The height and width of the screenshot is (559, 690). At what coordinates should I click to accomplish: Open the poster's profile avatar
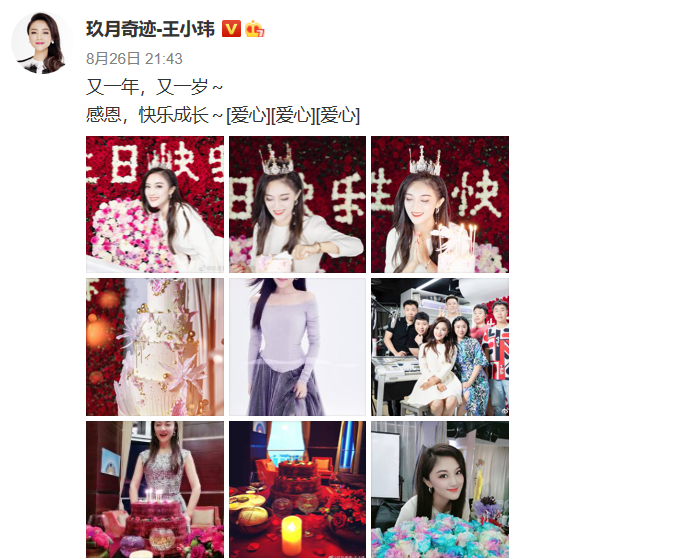[39, 43]
